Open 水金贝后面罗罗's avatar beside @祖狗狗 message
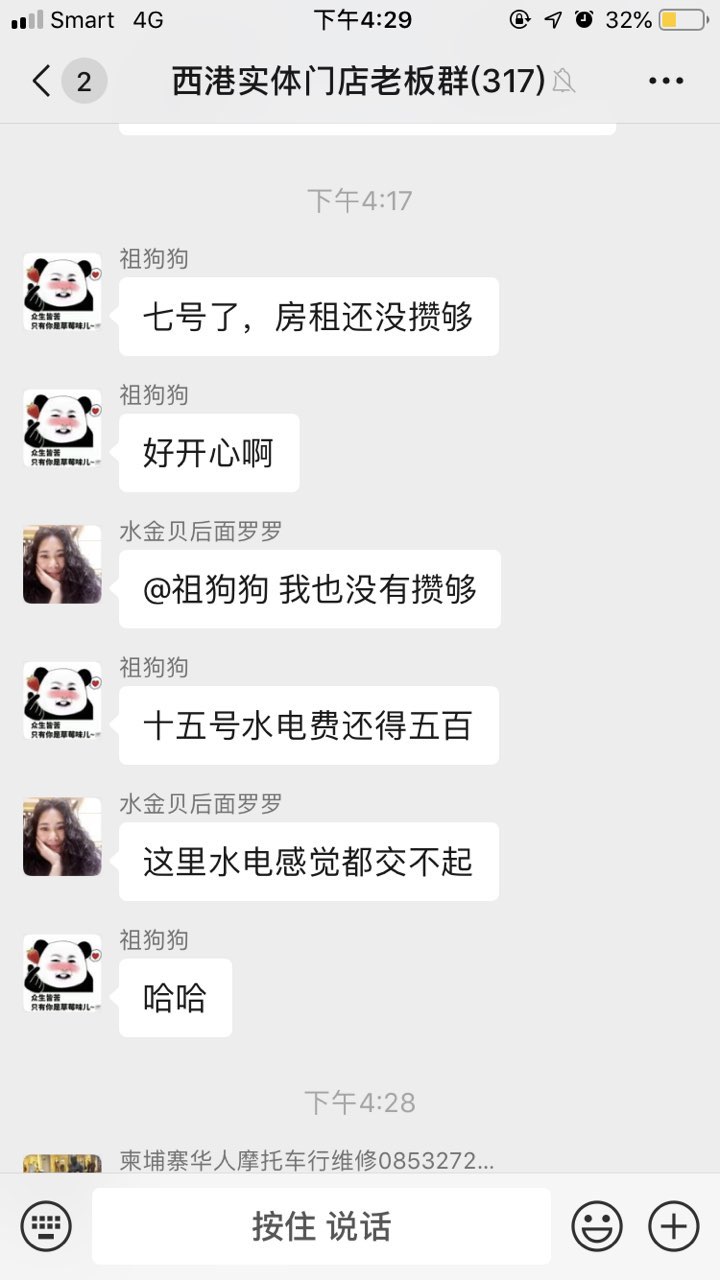This screenshot has width=720, height=1280. (x=62, y=565)
